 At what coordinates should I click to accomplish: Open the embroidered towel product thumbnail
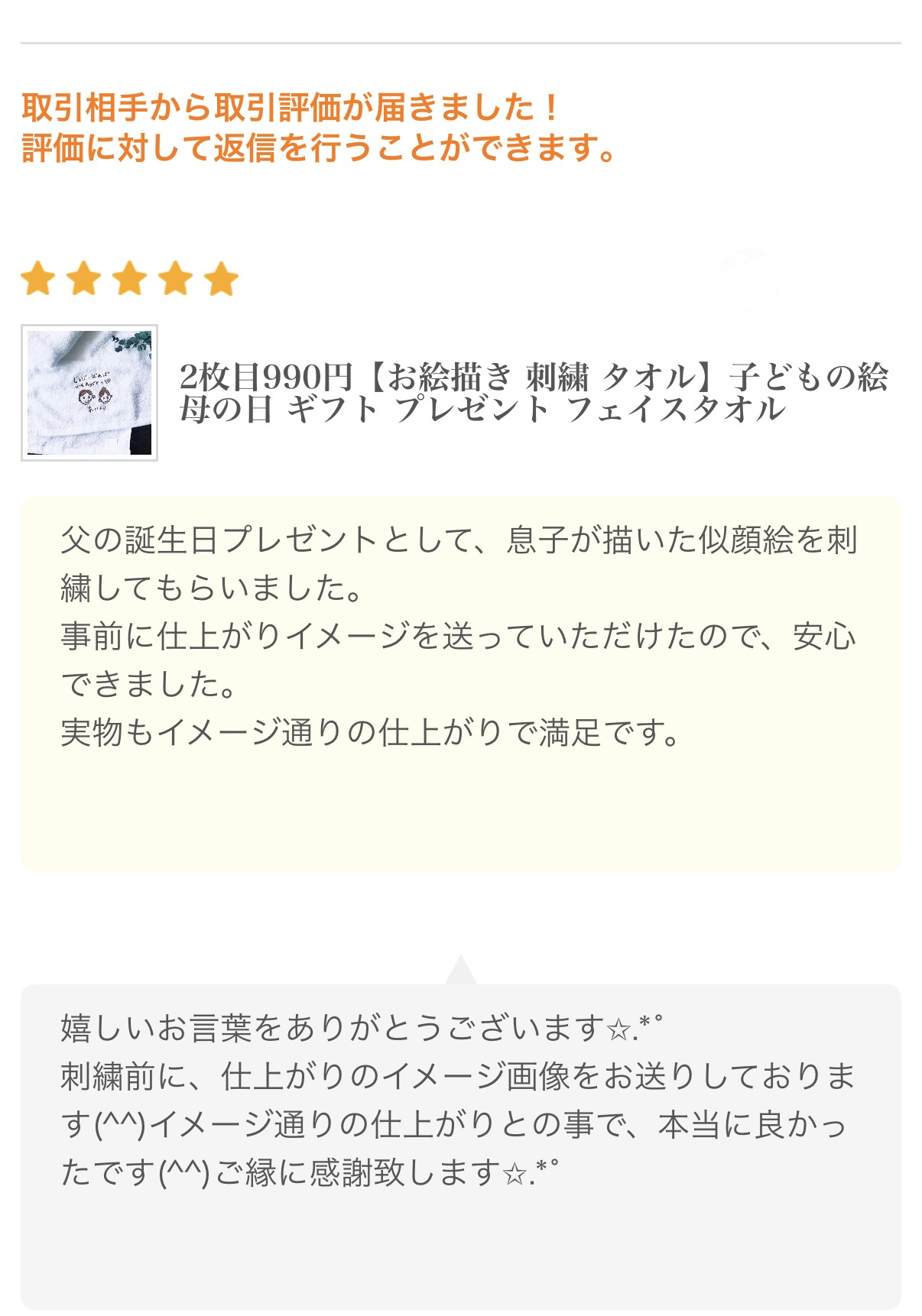pos(89,393)
